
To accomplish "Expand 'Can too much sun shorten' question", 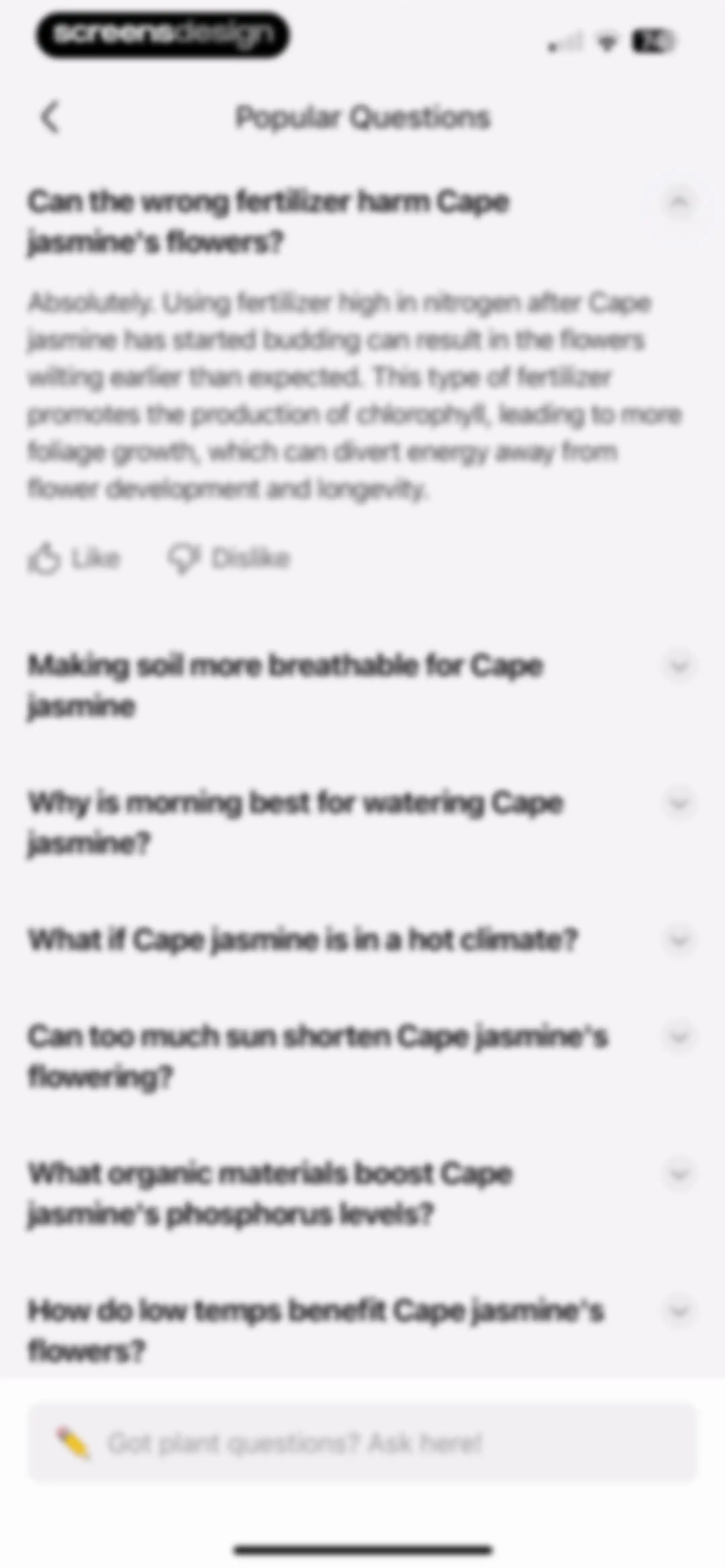I will pyautogui.click(x=679, y=1036).
